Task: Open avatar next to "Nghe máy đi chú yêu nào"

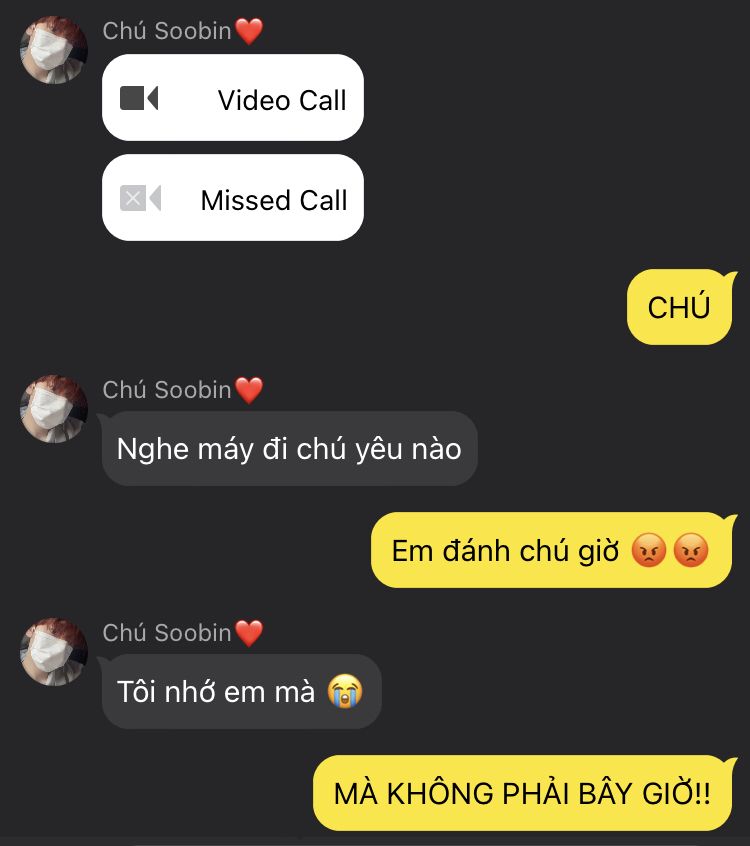Action: 54,409
